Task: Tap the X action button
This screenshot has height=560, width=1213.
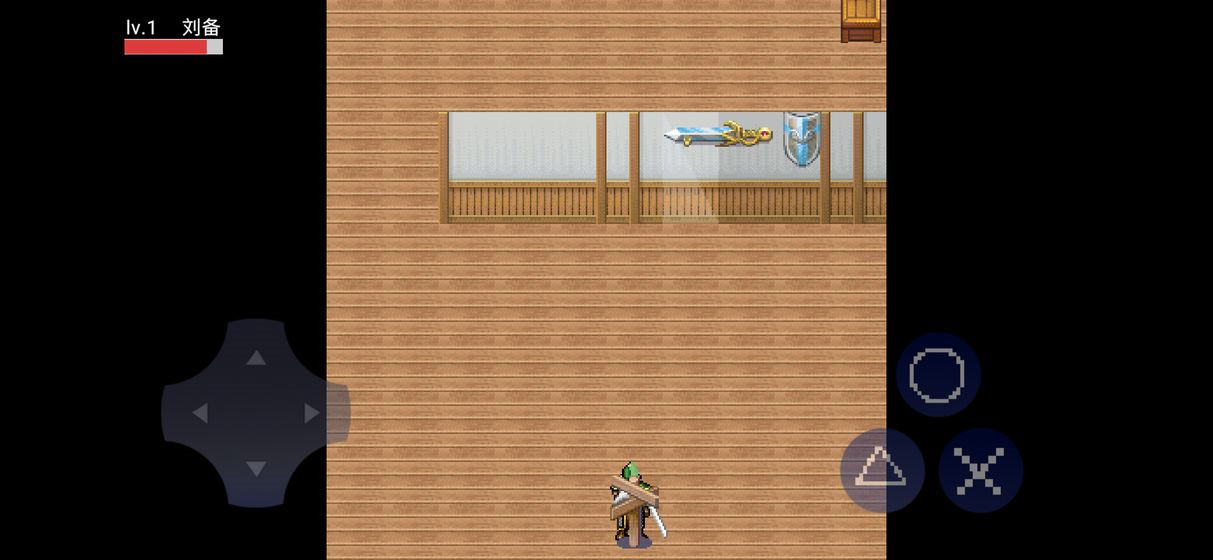Action: tap(980, 470)
